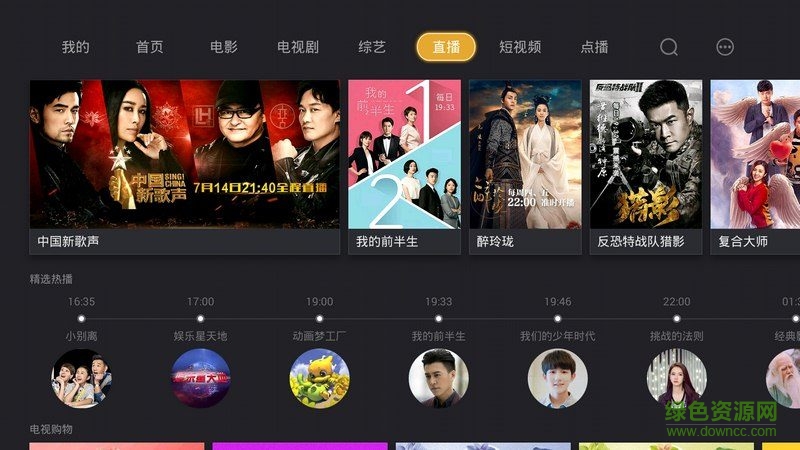Select 动画梦工厂 at 19:00

pos(319,378)
